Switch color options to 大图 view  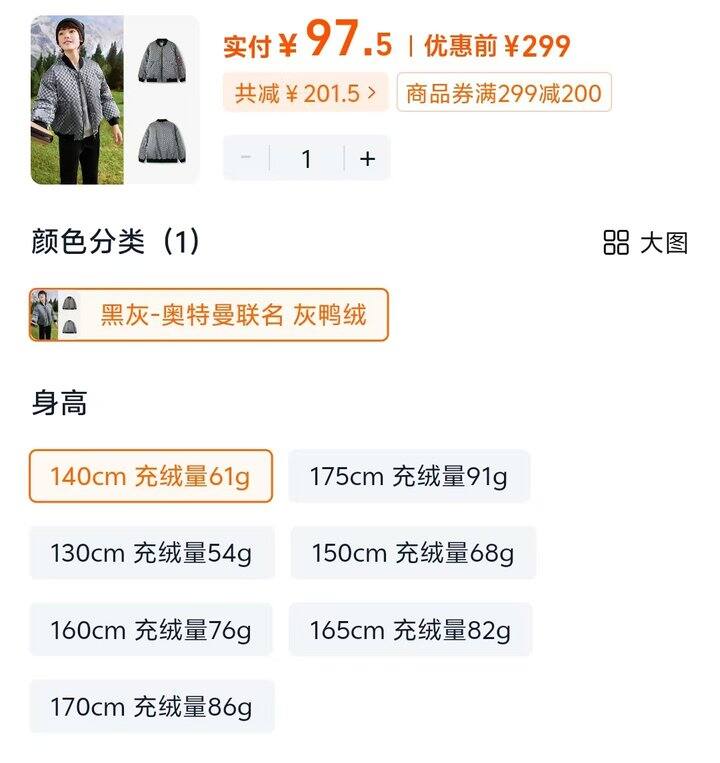(646, 242)
